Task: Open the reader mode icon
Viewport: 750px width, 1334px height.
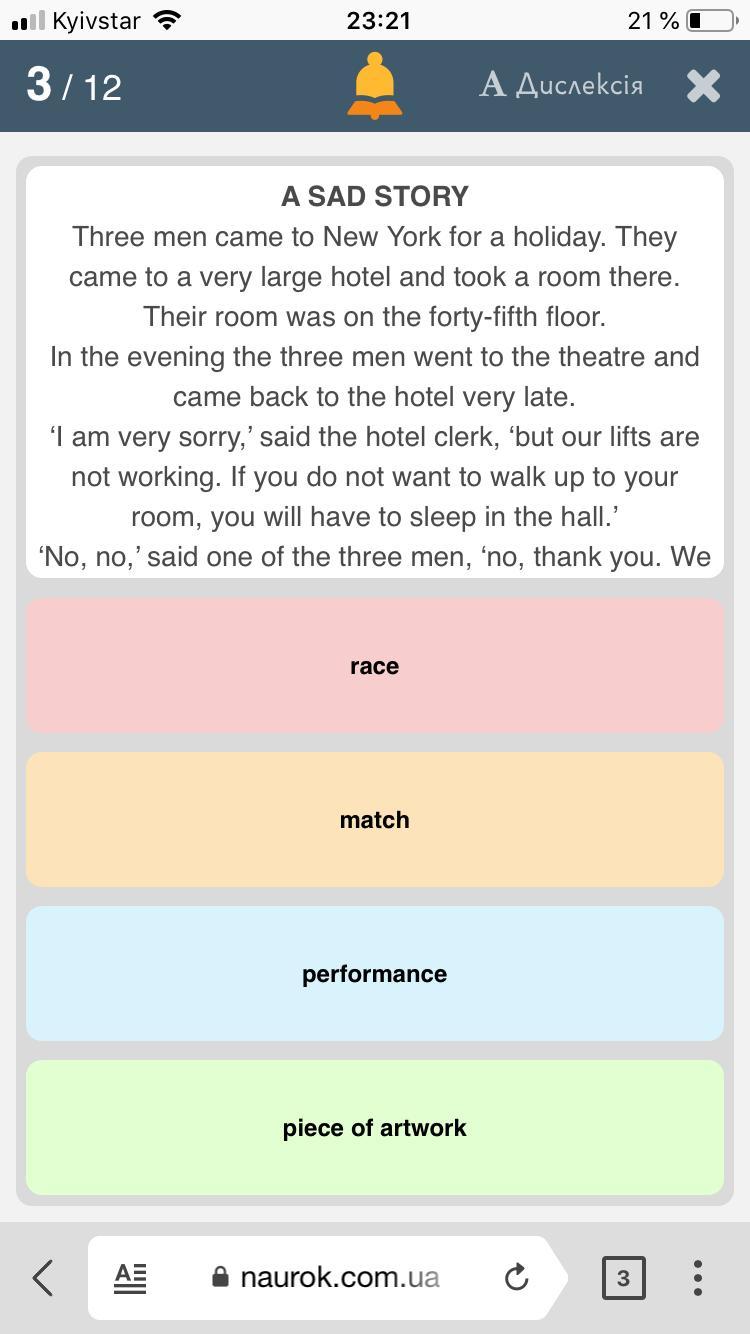Action: click(x=130, y=1278)
